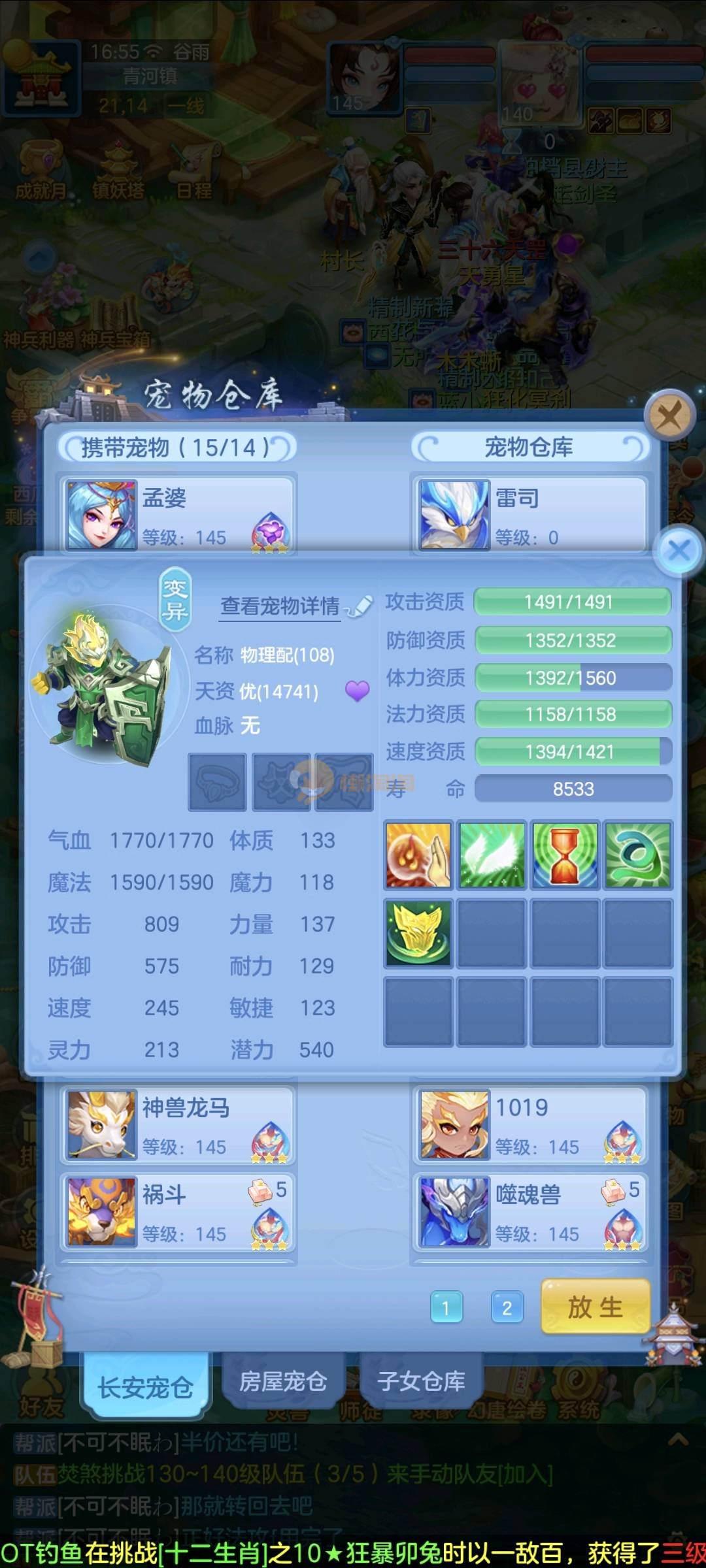This screenshot has width=706, height=1568.
Task: Switch to the 子女仓库 tab
Action: 421,1382
